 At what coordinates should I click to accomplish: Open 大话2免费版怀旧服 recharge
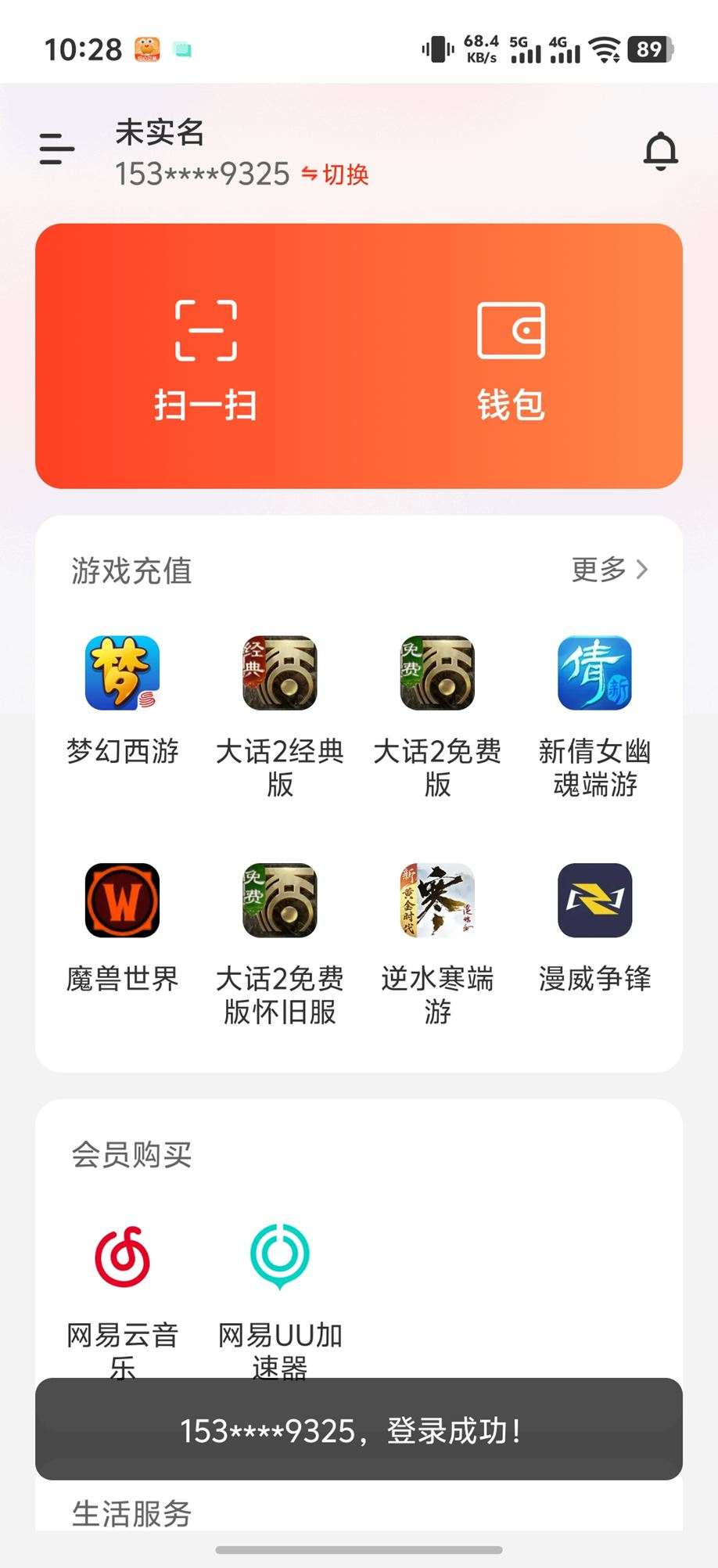[x=278, y=901]
